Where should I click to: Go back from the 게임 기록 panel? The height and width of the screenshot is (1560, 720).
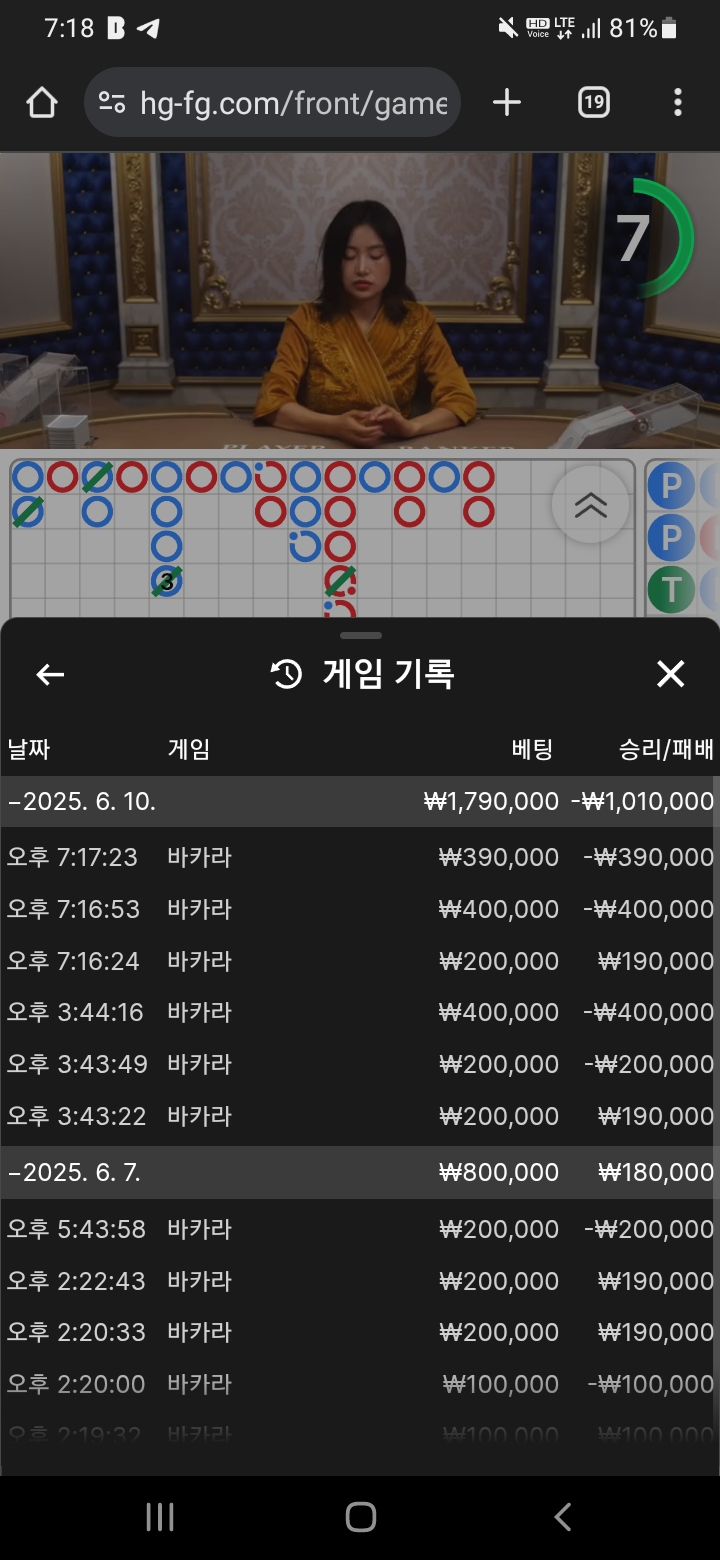click(x=50, y=675)
